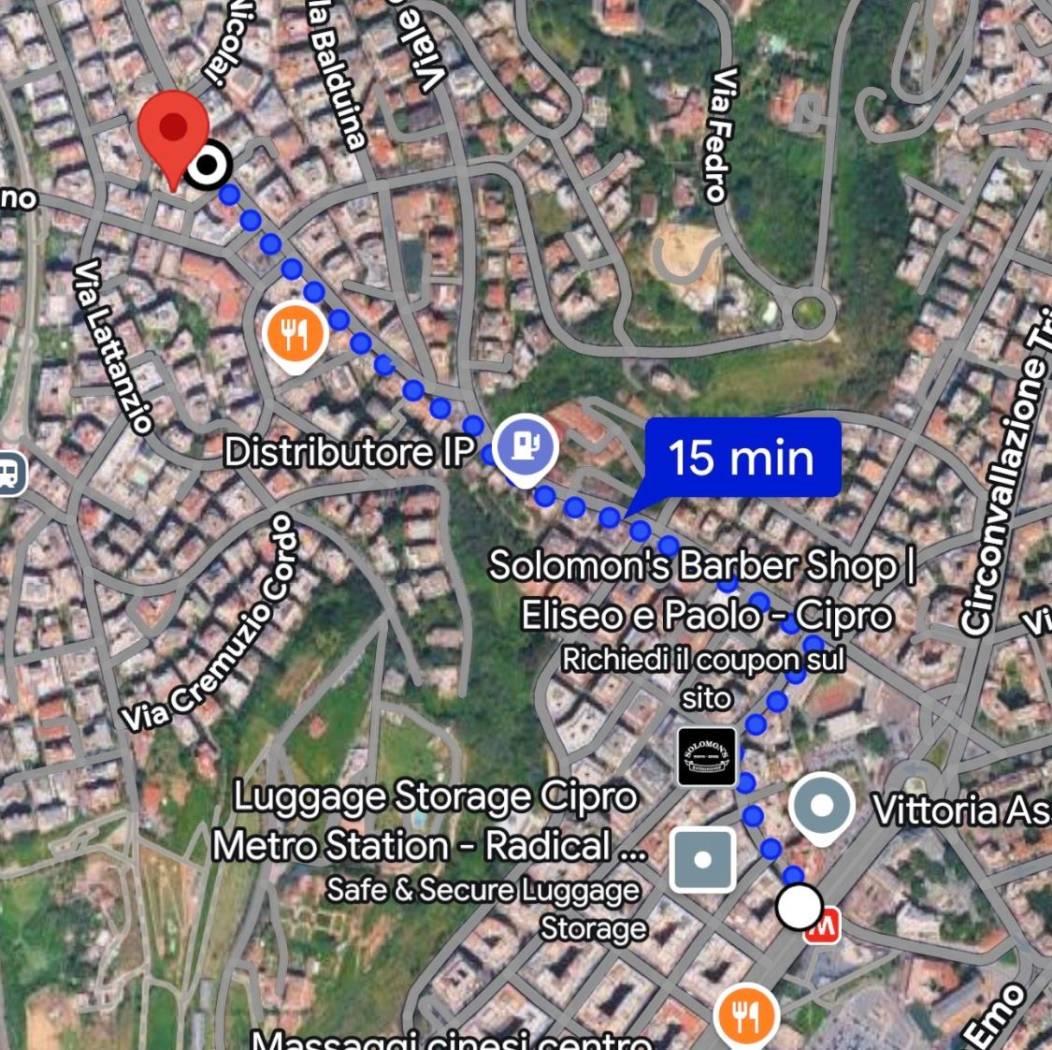Select the 15 min walking route label
The image size is (1052, 1050).
point(741,458)
